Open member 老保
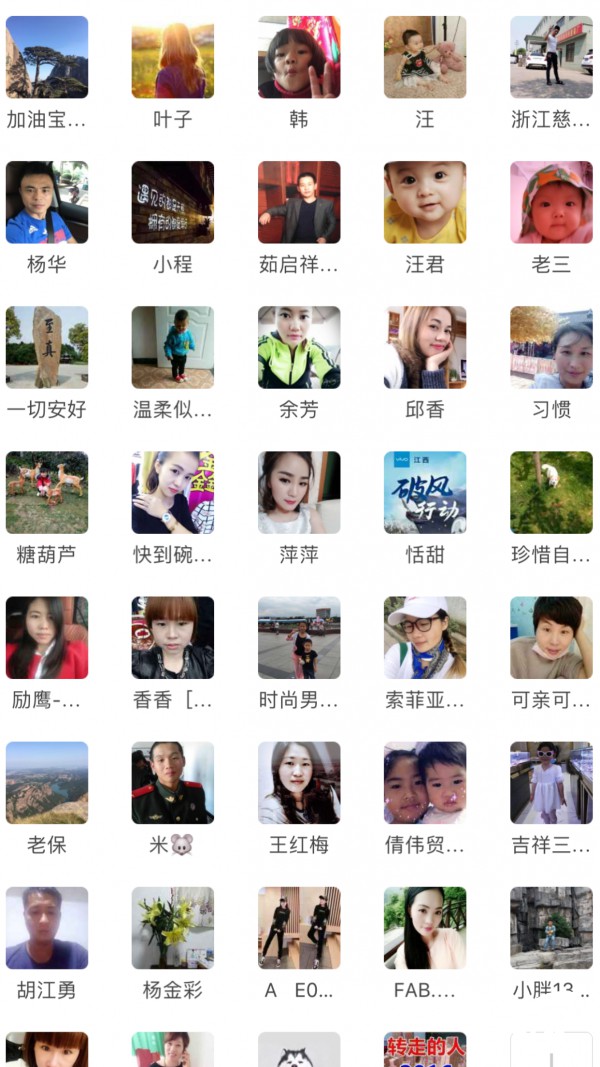 47,782
